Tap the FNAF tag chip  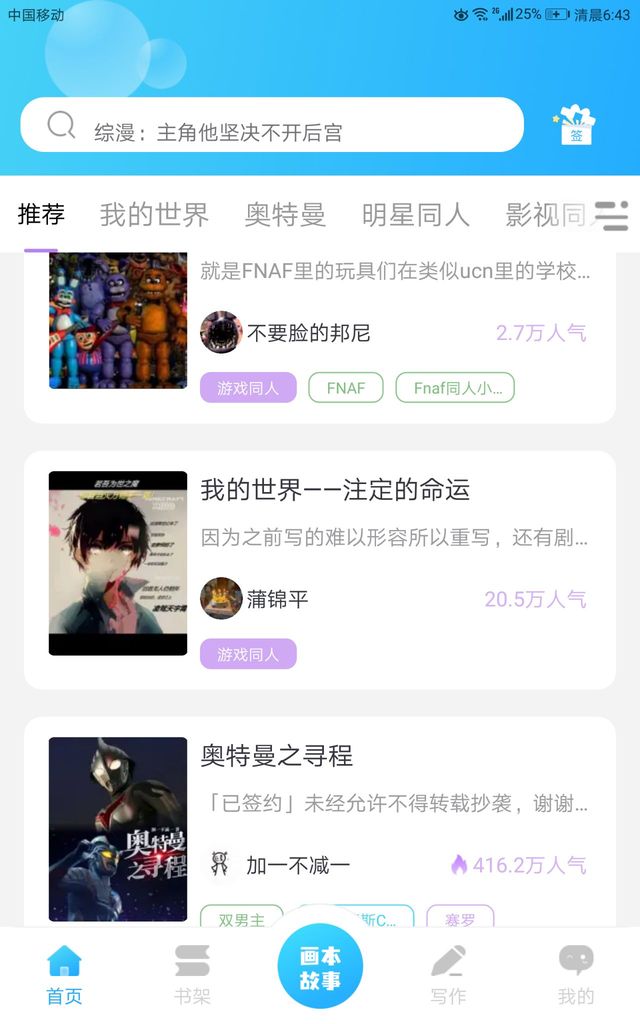click(x=346, y=388)
